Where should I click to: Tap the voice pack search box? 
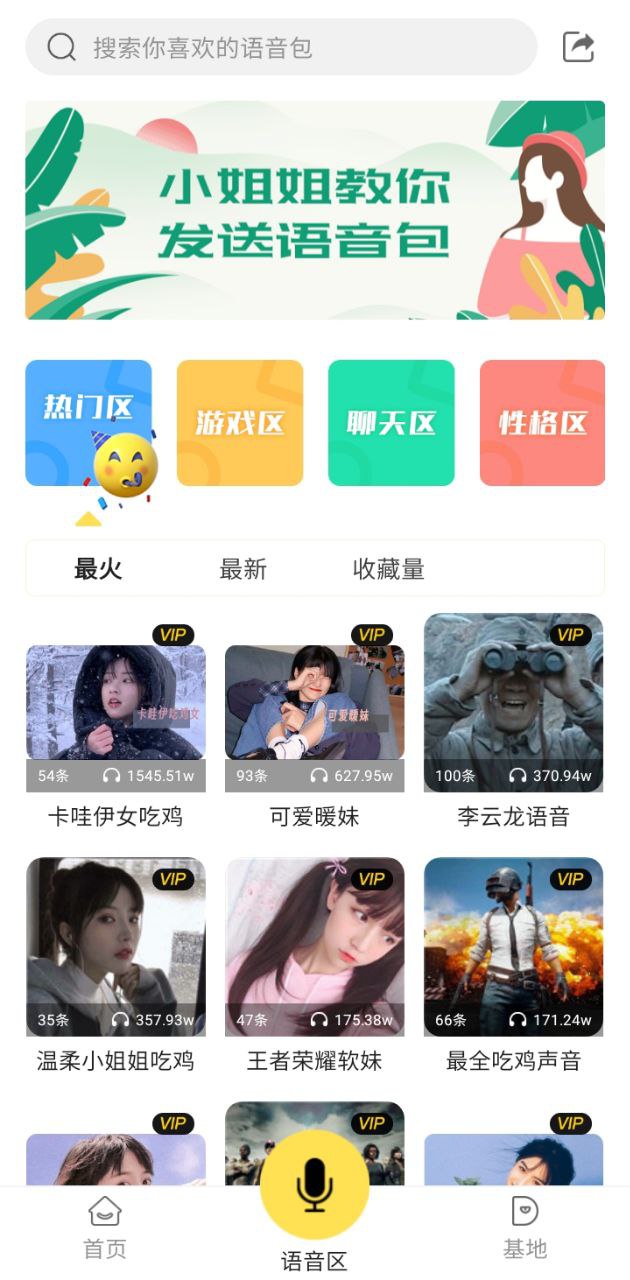pos(281,47)
